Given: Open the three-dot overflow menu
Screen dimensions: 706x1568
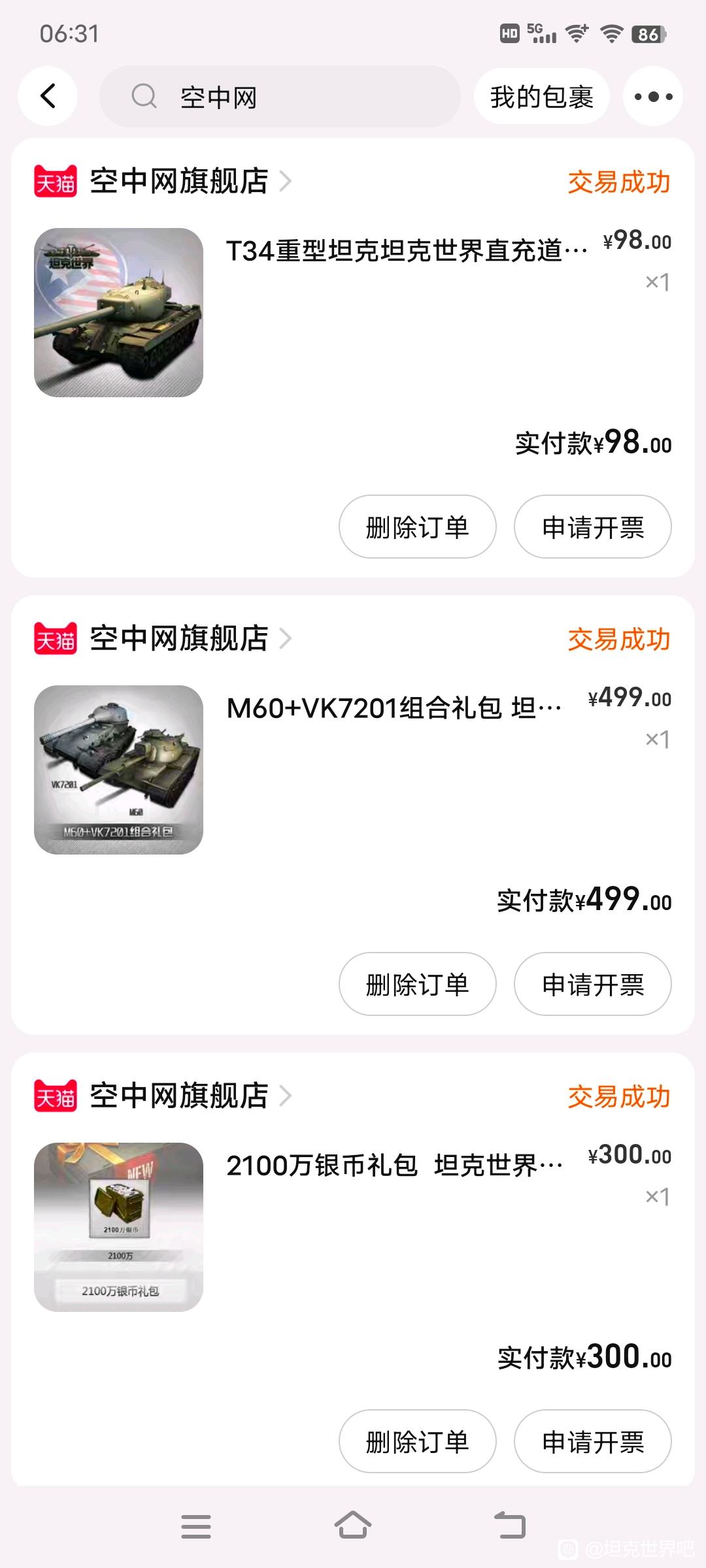Looking at the screenshot, I should pyautogui.click(x=653, y=97).
